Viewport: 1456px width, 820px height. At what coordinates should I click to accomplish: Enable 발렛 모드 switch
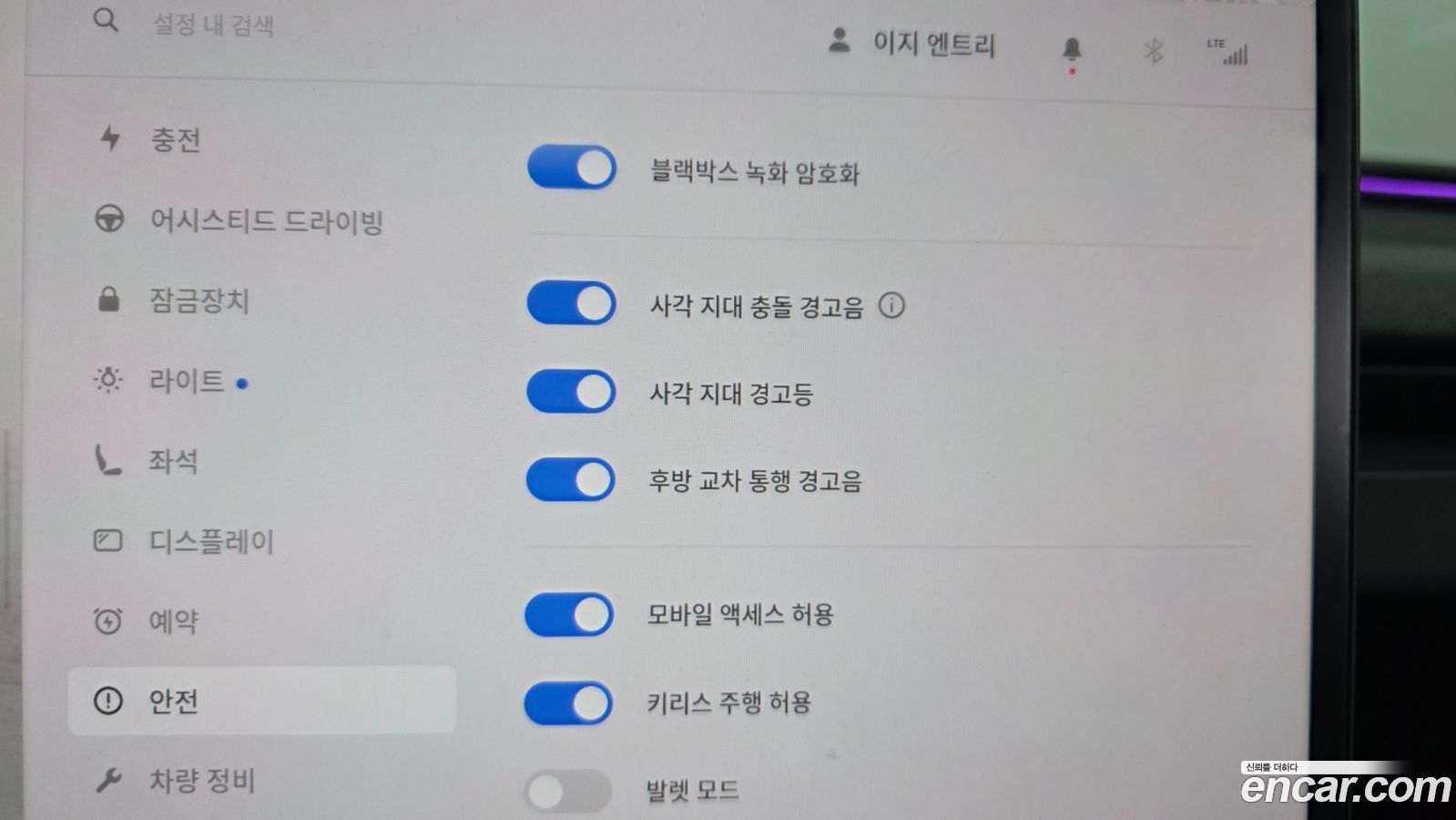click(x=568, y=791)
